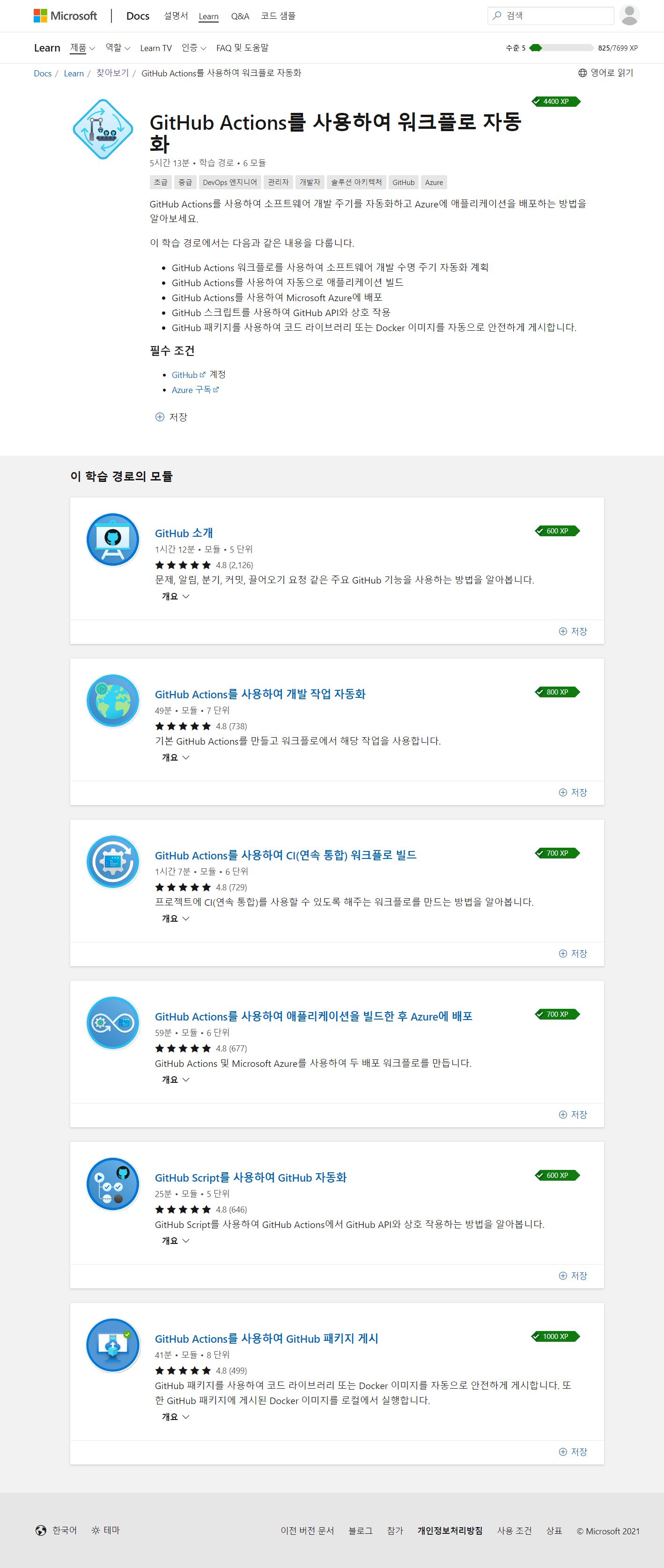
Task: Click the Microsoft logo icon
Action: 41,15
